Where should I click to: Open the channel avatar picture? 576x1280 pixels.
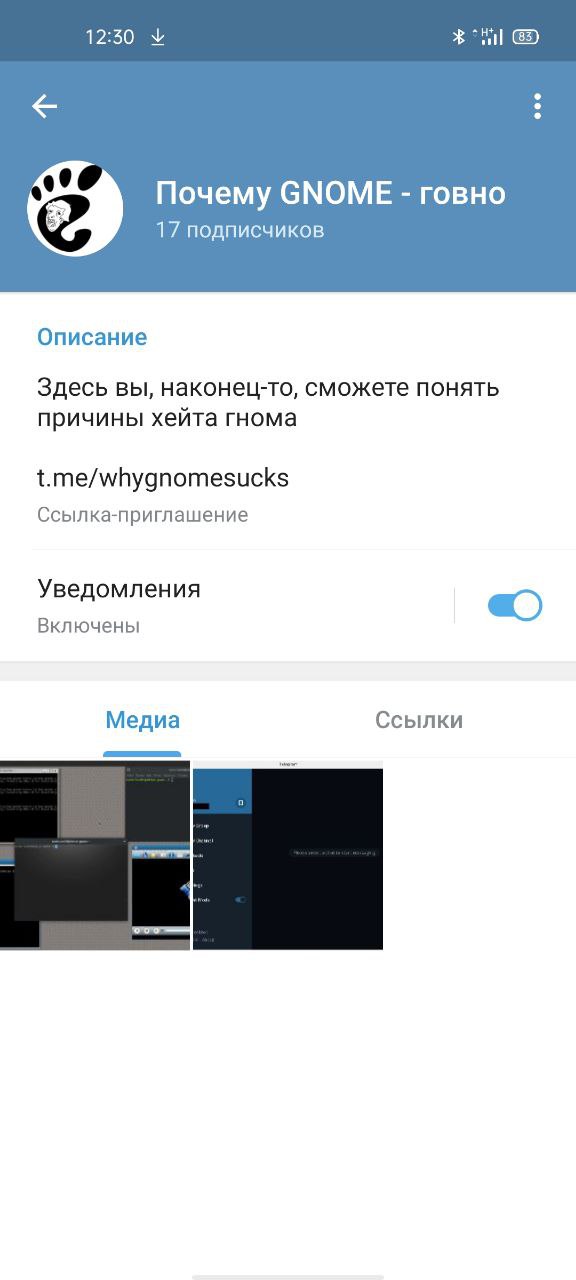(x=75, y=209)
